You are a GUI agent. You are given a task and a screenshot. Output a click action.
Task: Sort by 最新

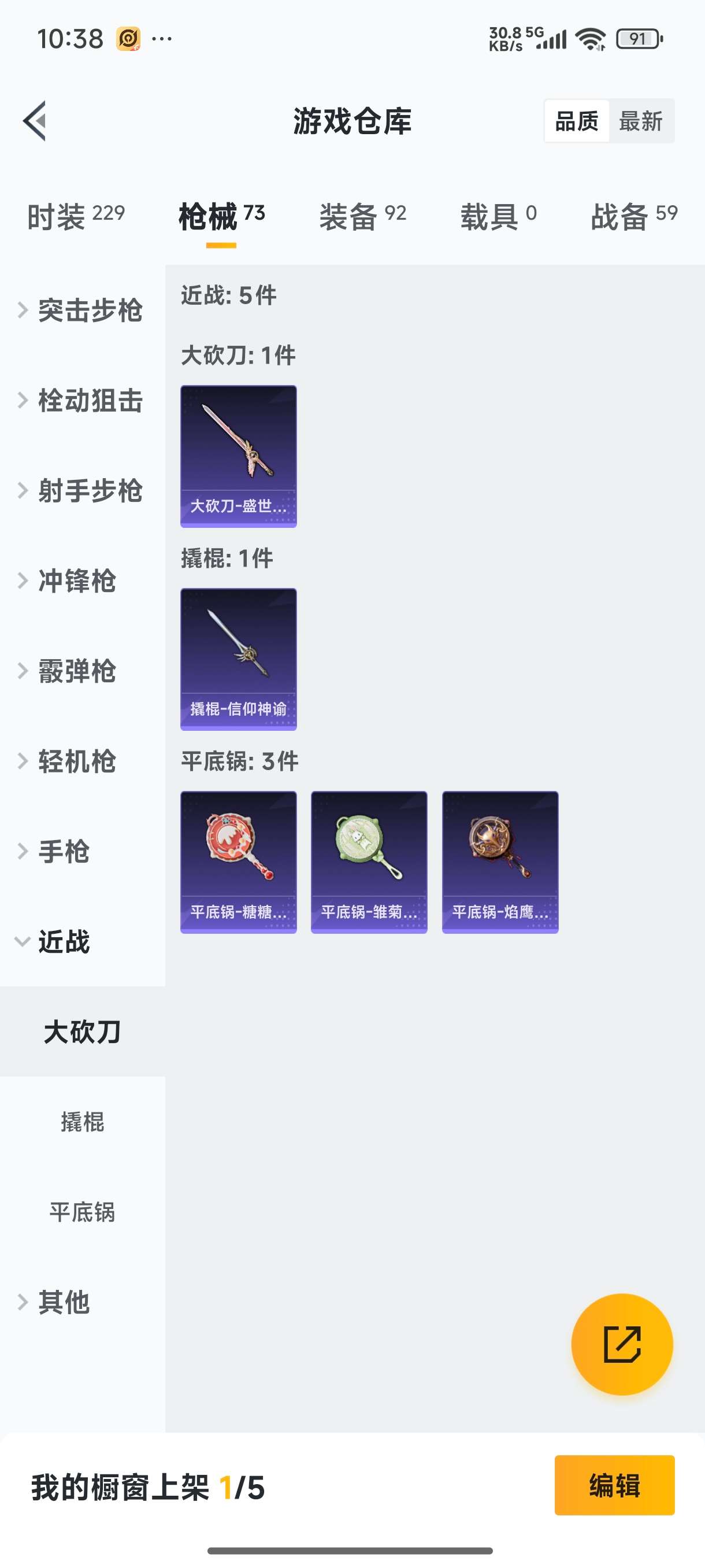pyautogui.click(x=640, y=121)
